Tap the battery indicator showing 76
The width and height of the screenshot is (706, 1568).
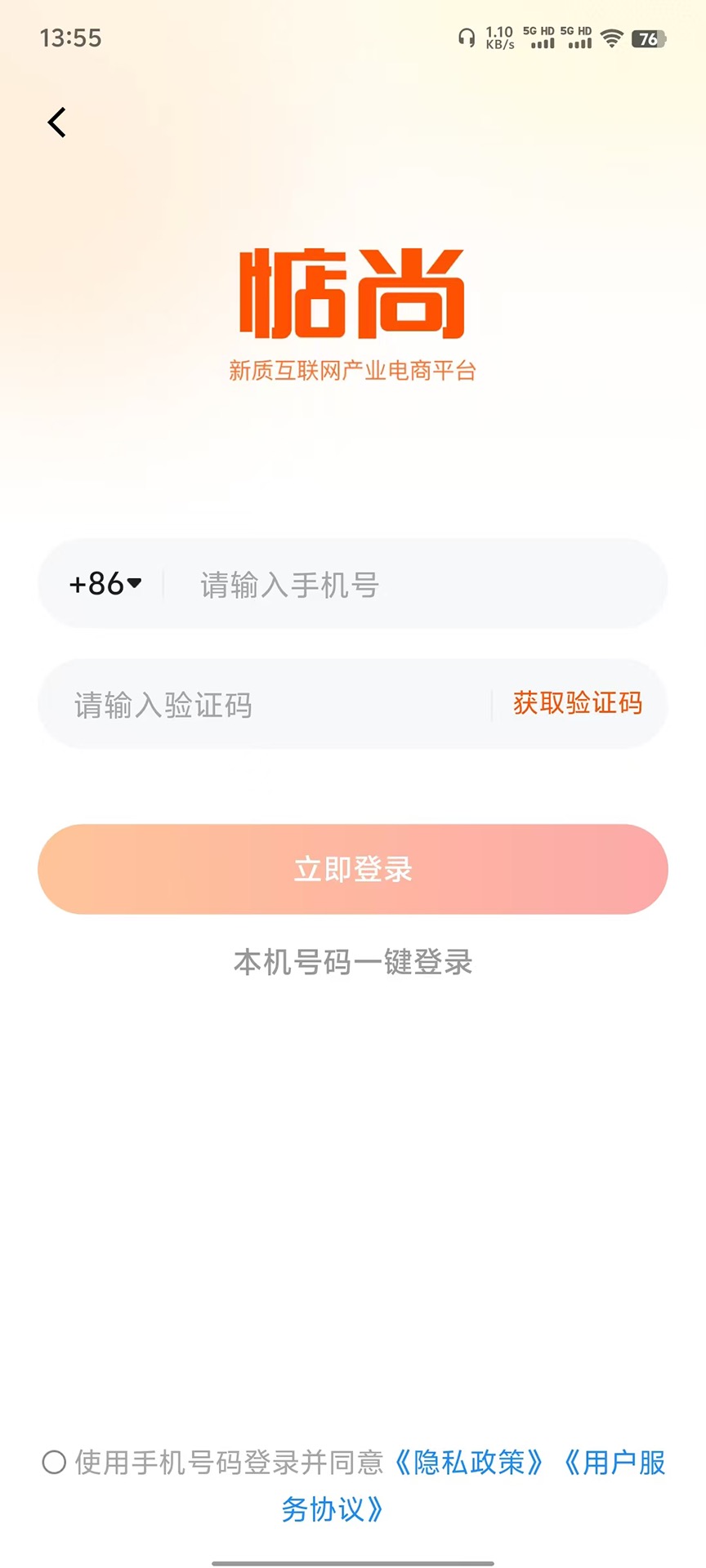pos(649,38)
